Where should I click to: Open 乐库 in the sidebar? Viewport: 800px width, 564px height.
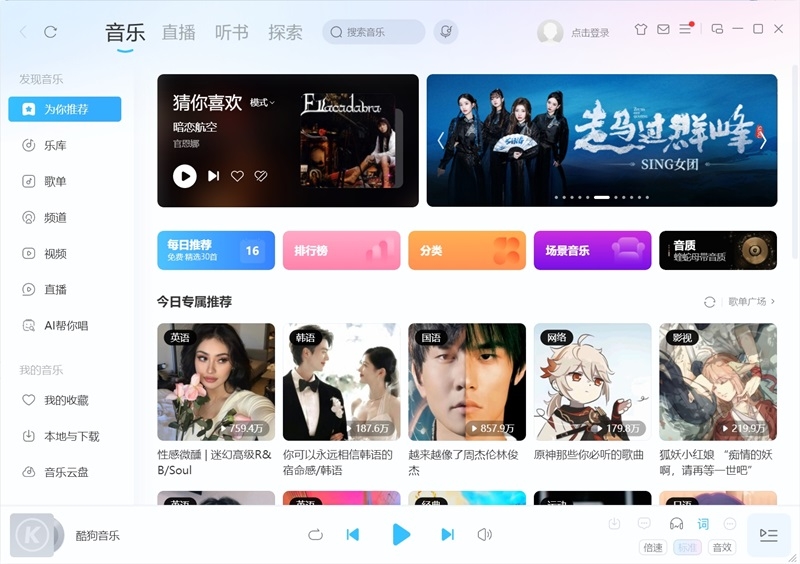click(55, 145)
